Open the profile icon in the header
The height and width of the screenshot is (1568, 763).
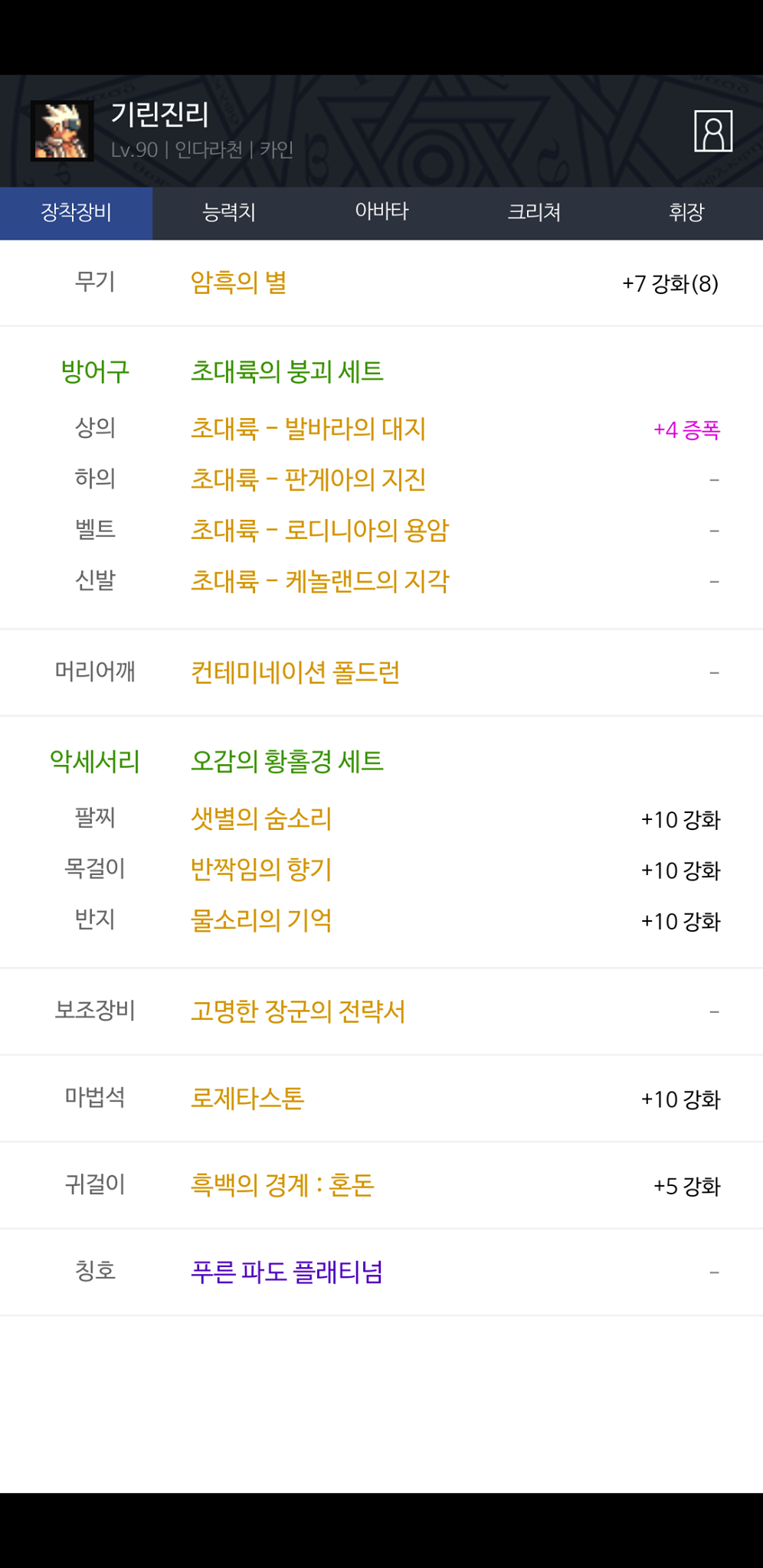(713, 131)
